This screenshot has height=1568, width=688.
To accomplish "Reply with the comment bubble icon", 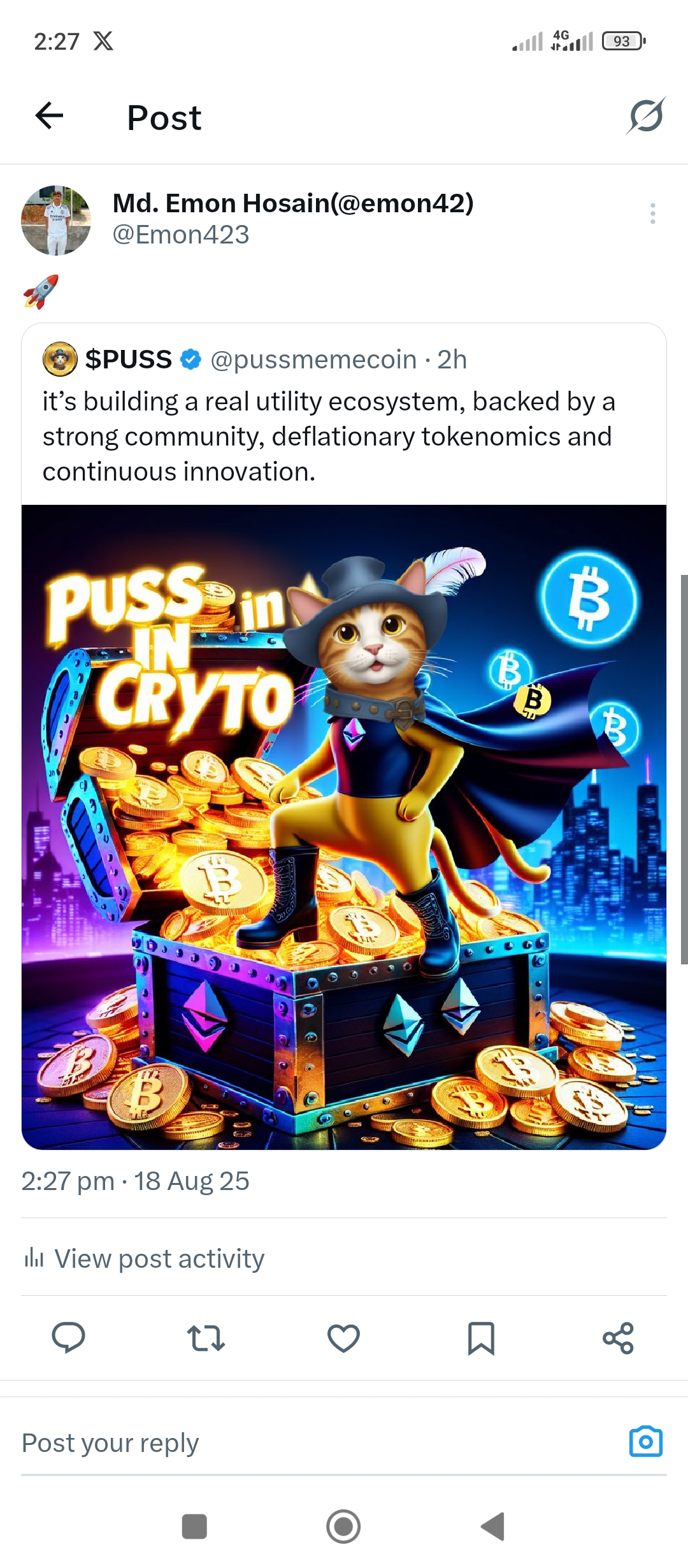I will point(68,1337).
